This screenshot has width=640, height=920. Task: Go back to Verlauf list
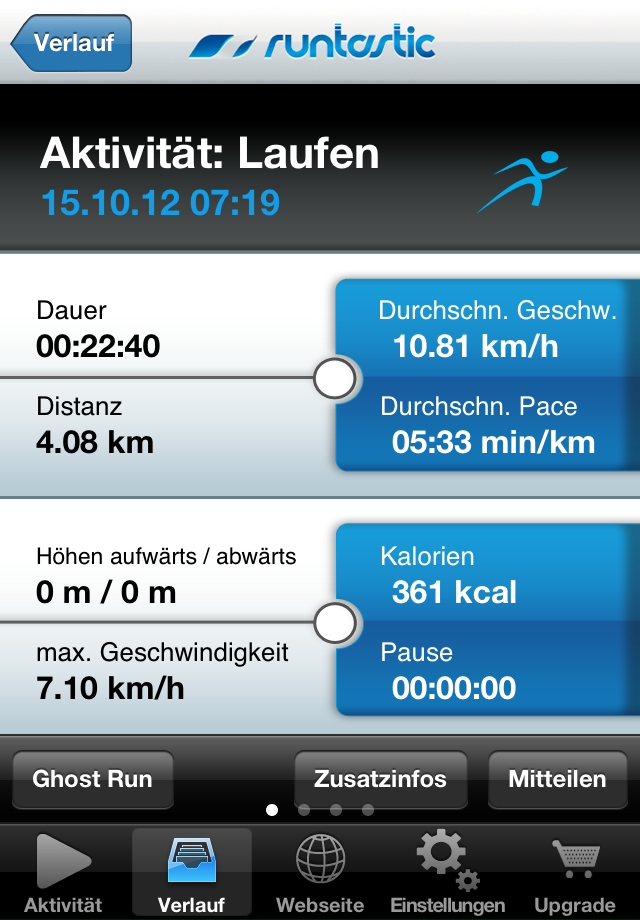point(72,43)
